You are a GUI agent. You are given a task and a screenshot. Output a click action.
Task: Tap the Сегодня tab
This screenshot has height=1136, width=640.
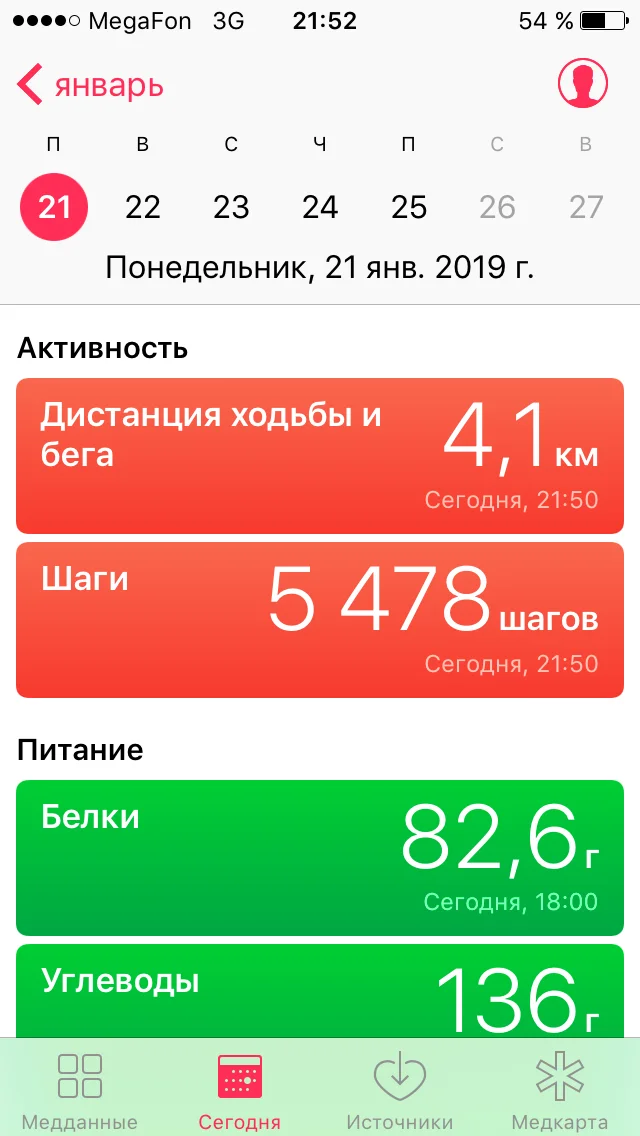click(240, 1090)
